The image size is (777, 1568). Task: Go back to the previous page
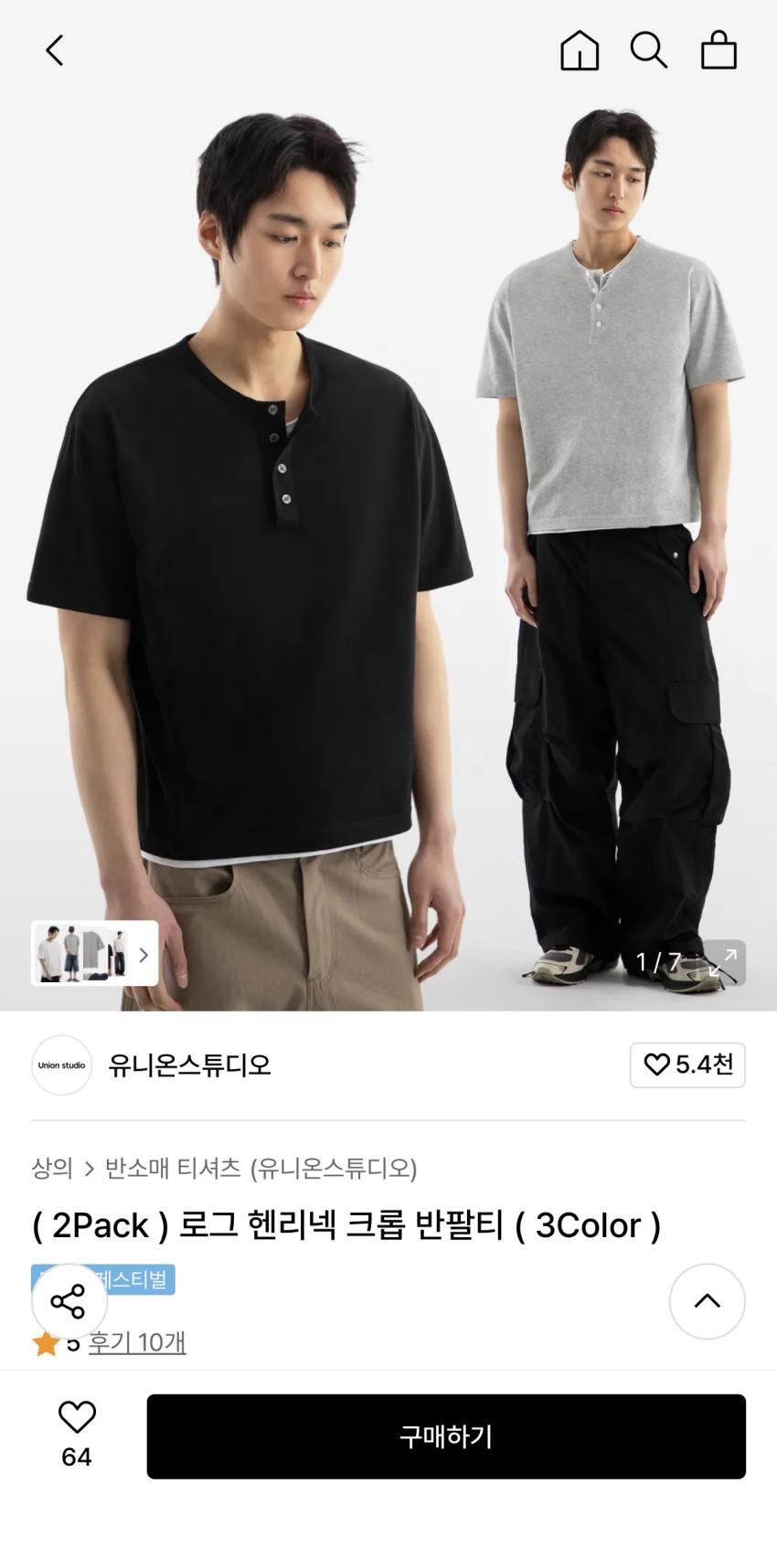tap(55, 51)
